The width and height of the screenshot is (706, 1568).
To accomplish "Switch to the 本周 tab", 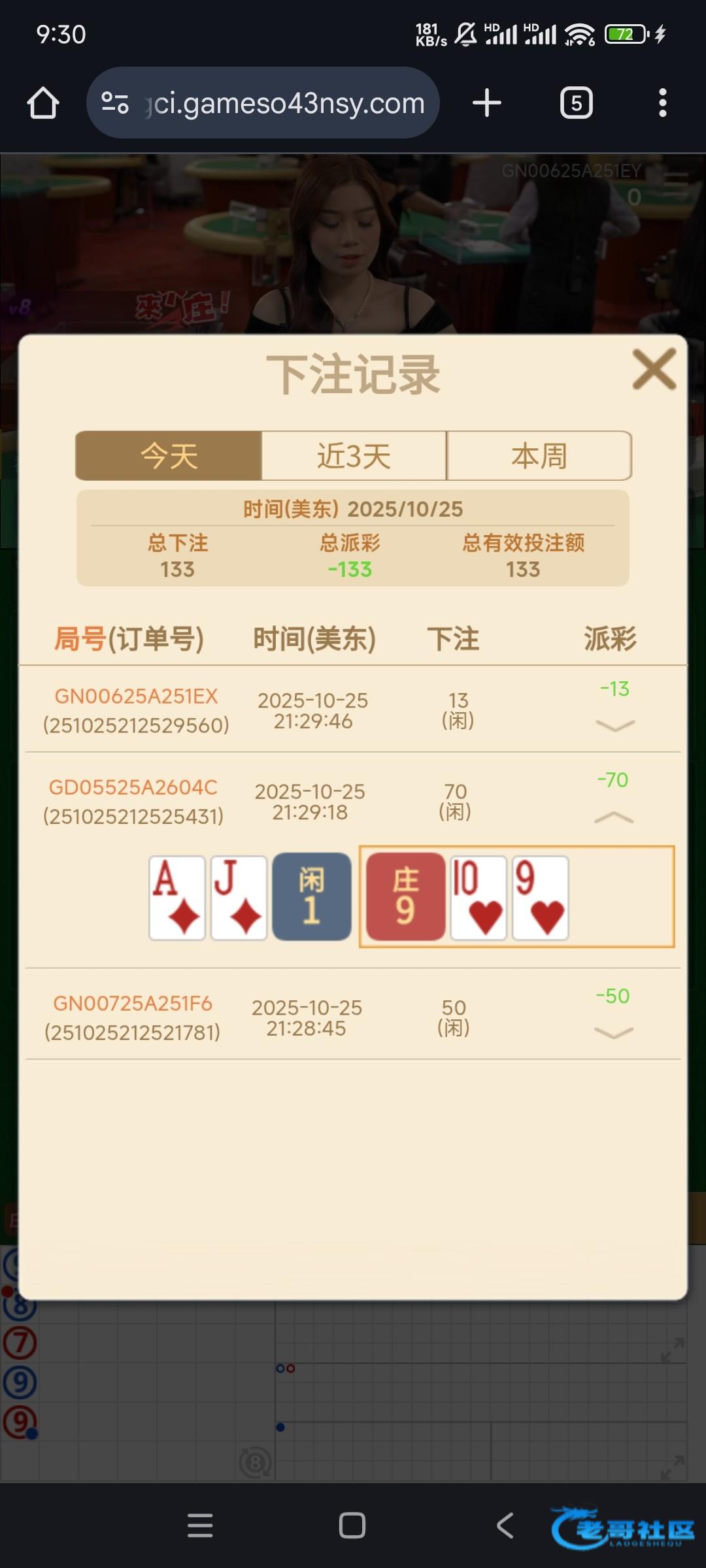I will [x=539, y=455].
